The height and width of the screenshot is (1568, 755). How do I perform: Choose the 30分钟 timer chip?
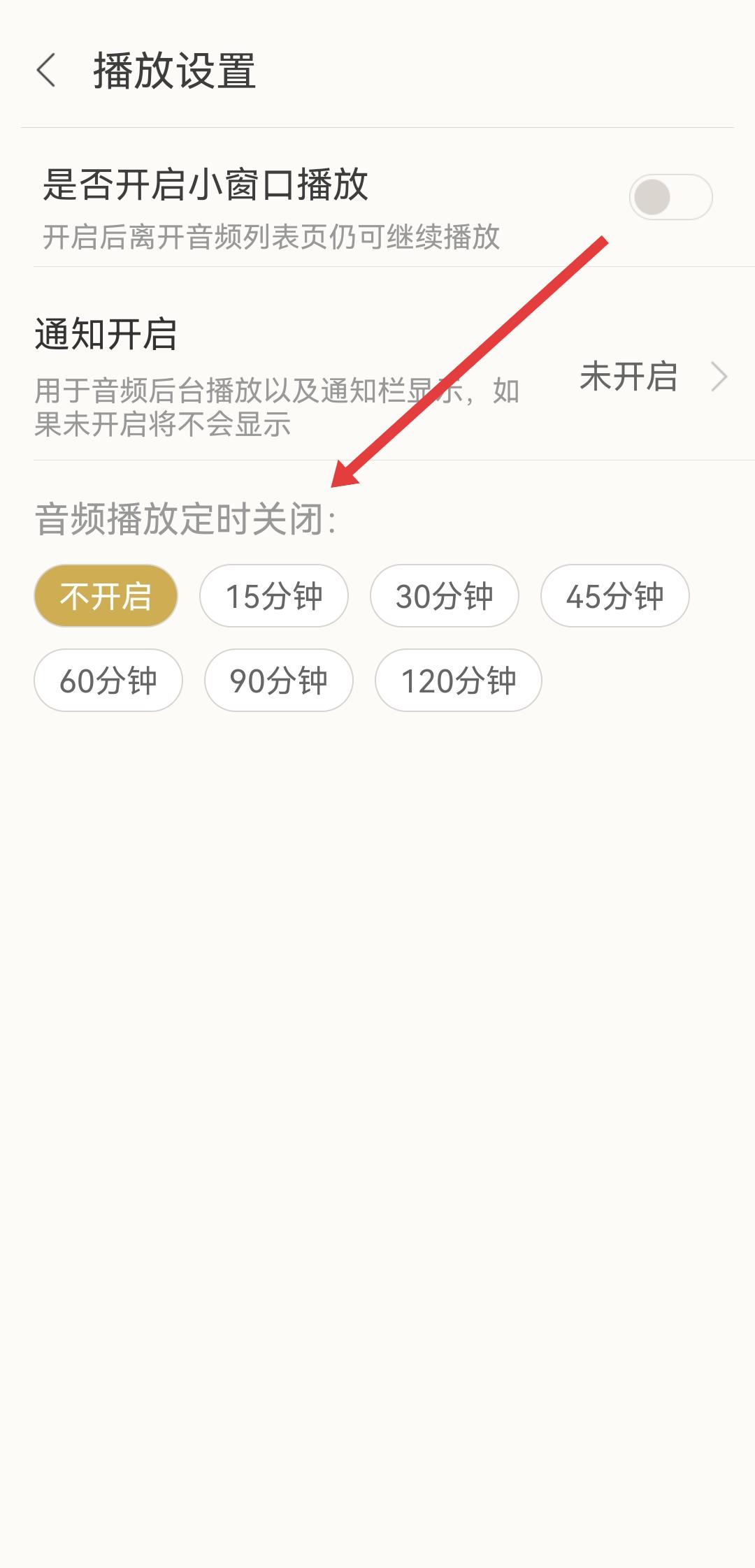[445, 596]
